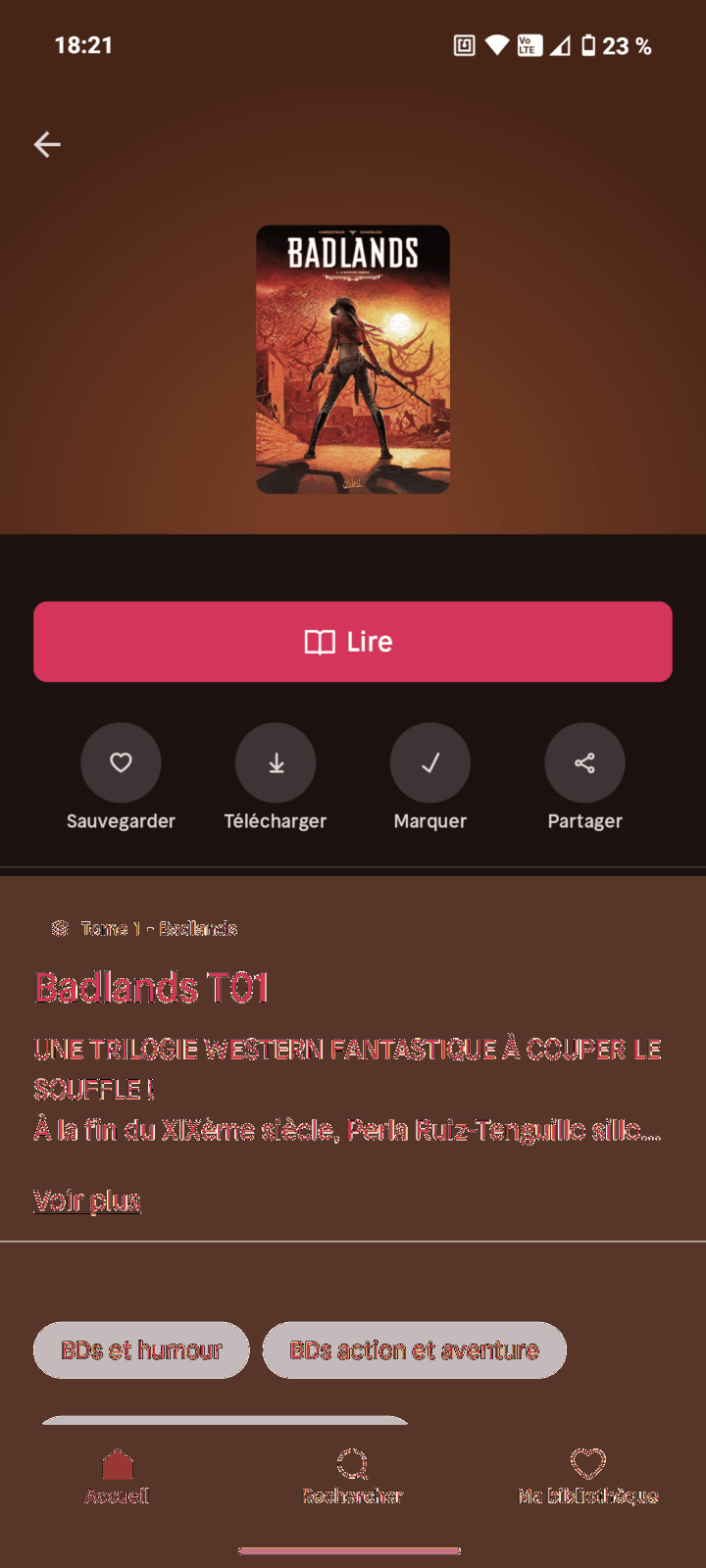706x1568 pixels.
Task: Open the Ma bibliothèque tab
Action: click(x=588, y=1476)
